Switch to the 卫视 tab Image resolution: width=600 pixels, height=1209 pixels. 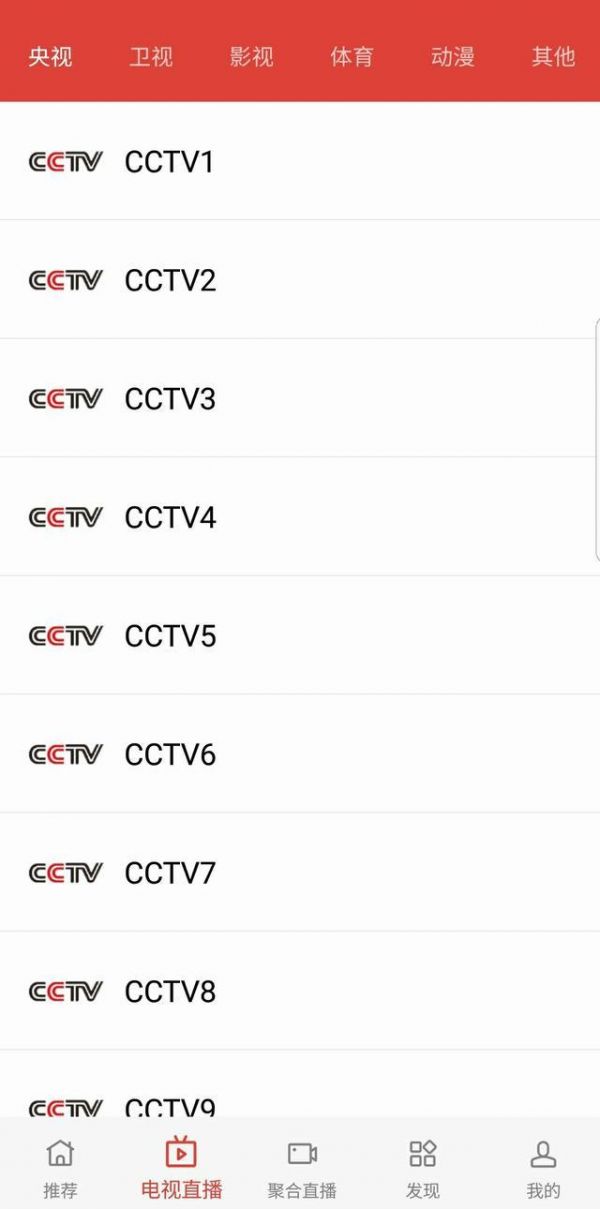coord(151,56)
